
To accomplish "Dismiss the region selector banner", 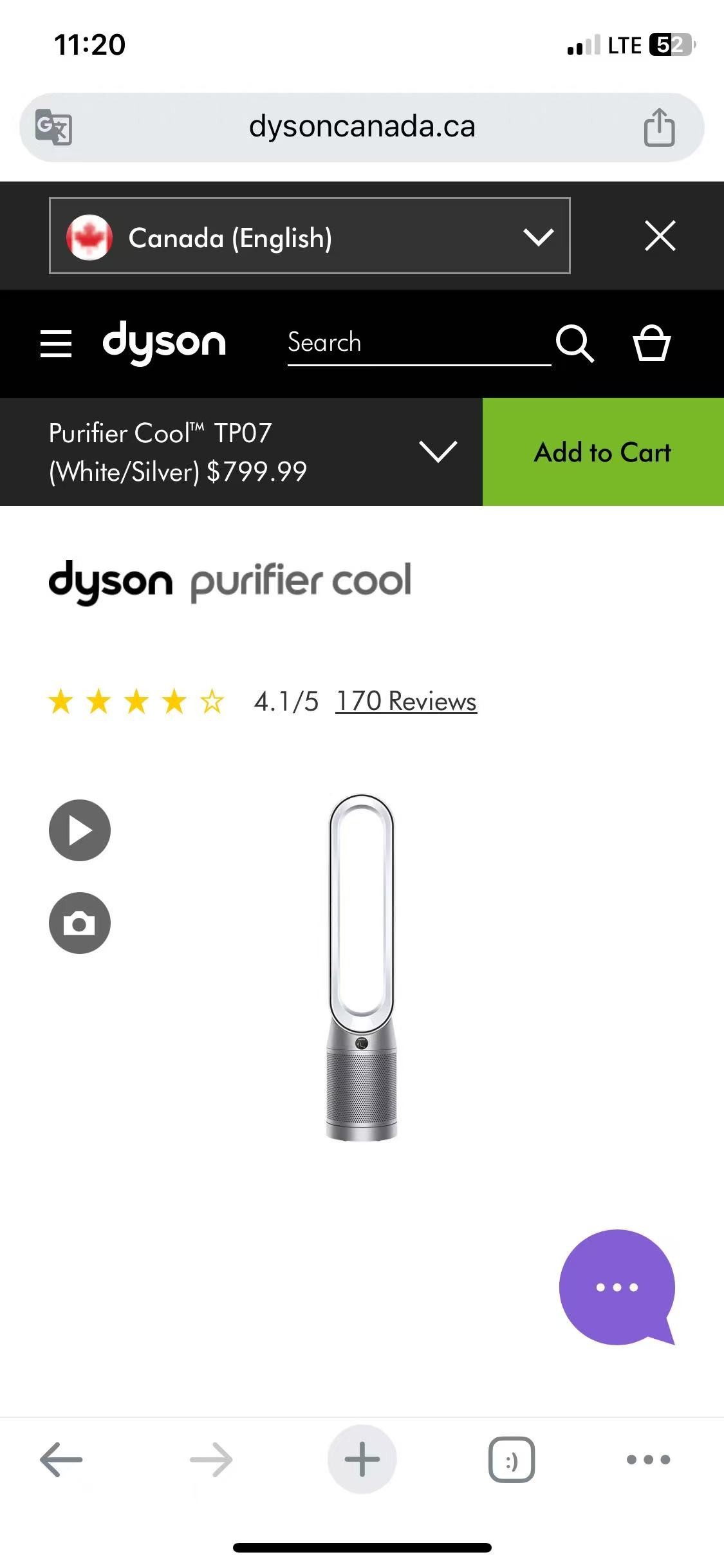I will click(660, 236).
